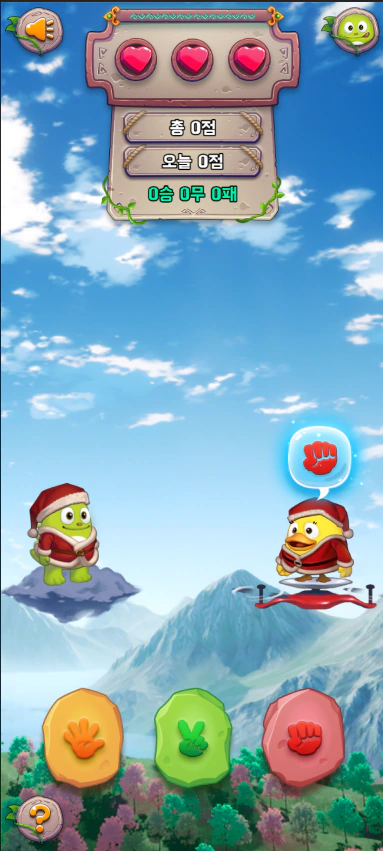This screenshot has width=383, height=851.
Task: Choose paper with the orange hand button
Action: pyautogui.click(x=83, y=738)
